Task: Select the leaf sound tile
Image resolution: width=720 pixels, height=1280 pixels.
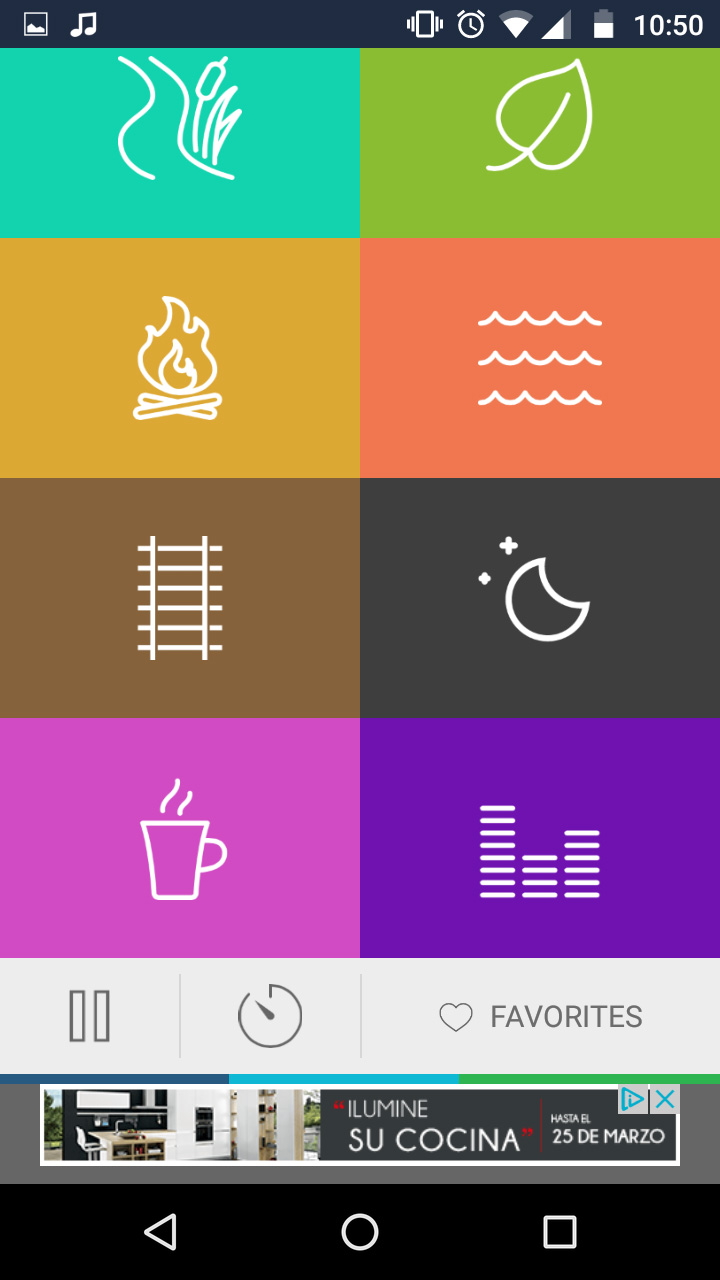Action: click(x=540, y=120)
